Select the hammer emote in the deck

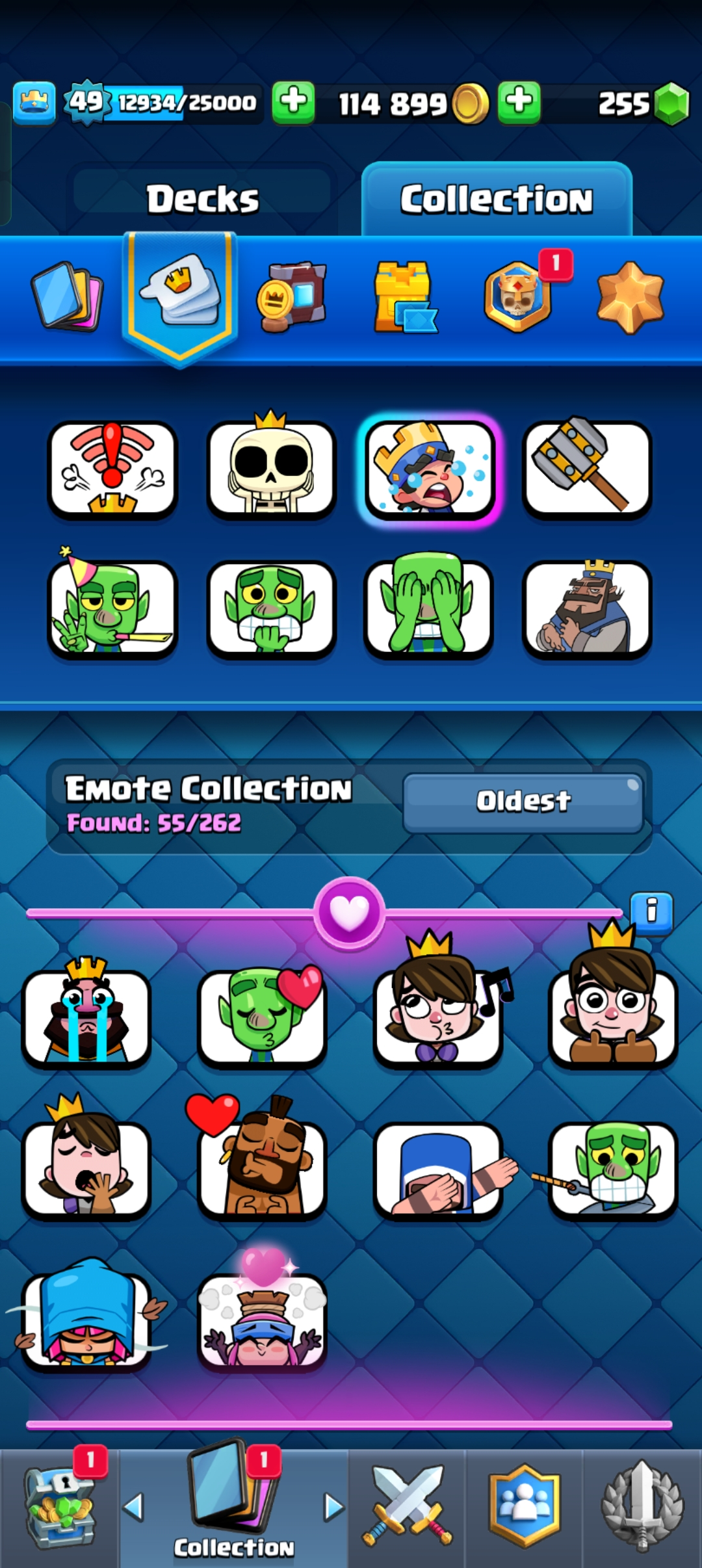click(586, 468)
